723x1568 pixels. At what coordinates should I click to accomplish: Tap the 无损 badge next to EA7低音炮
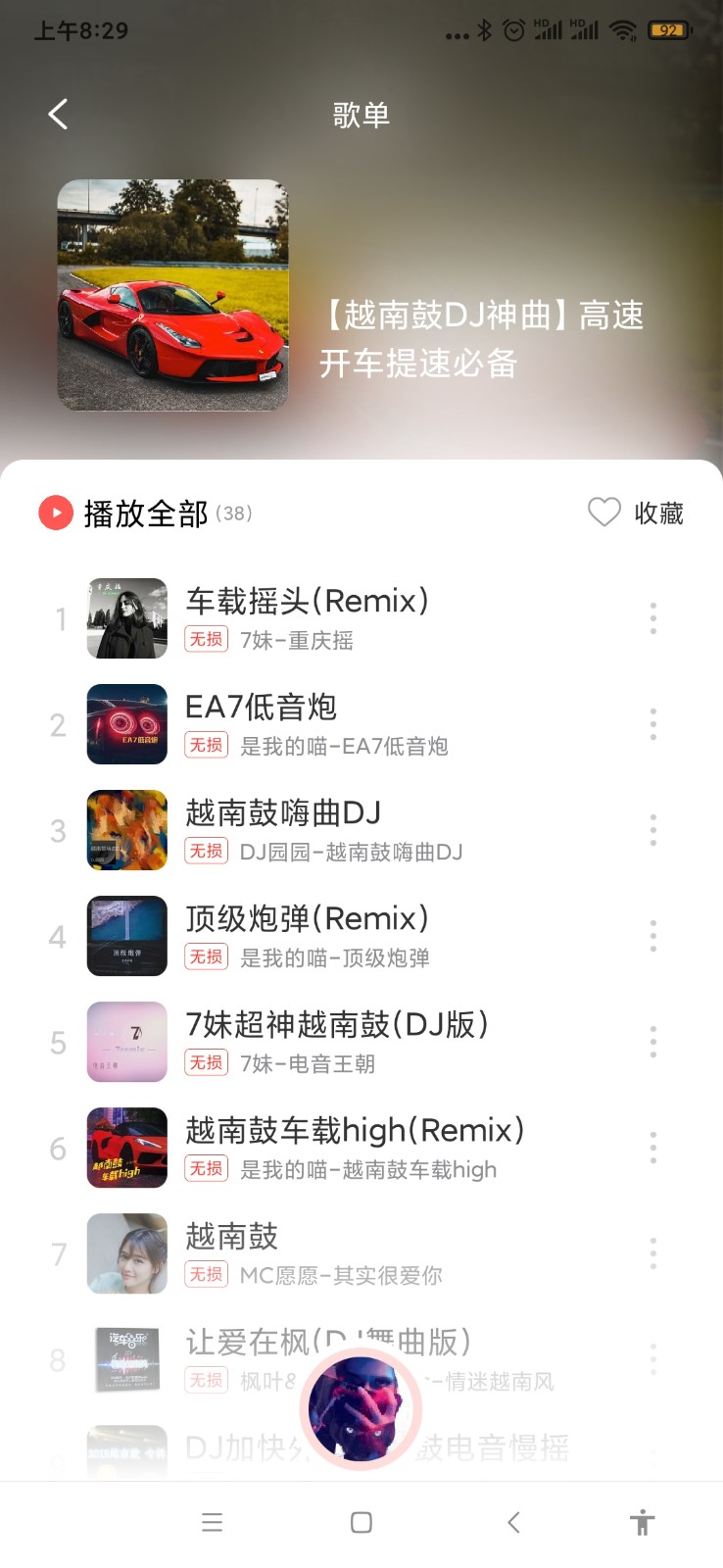coord(206,746)
